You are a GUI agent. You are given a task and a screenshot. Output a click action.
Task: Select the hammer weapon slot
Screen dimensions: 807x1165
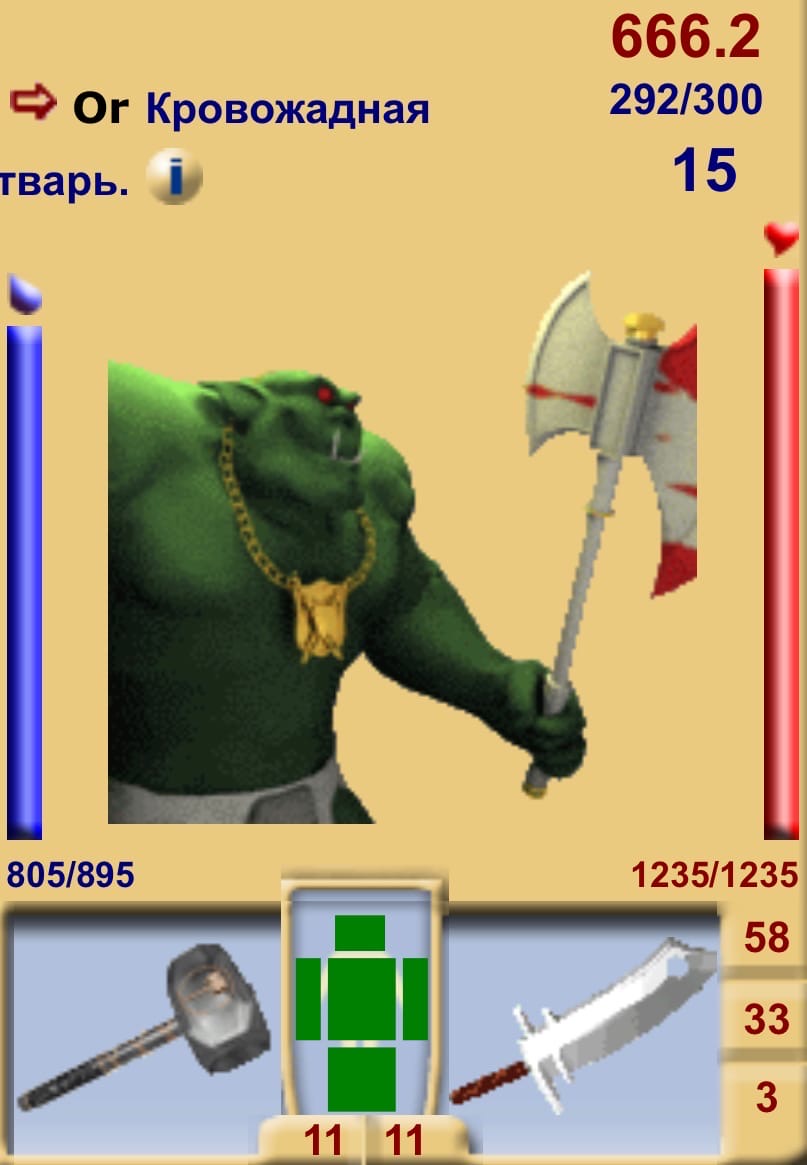[x=147, y=1028]
